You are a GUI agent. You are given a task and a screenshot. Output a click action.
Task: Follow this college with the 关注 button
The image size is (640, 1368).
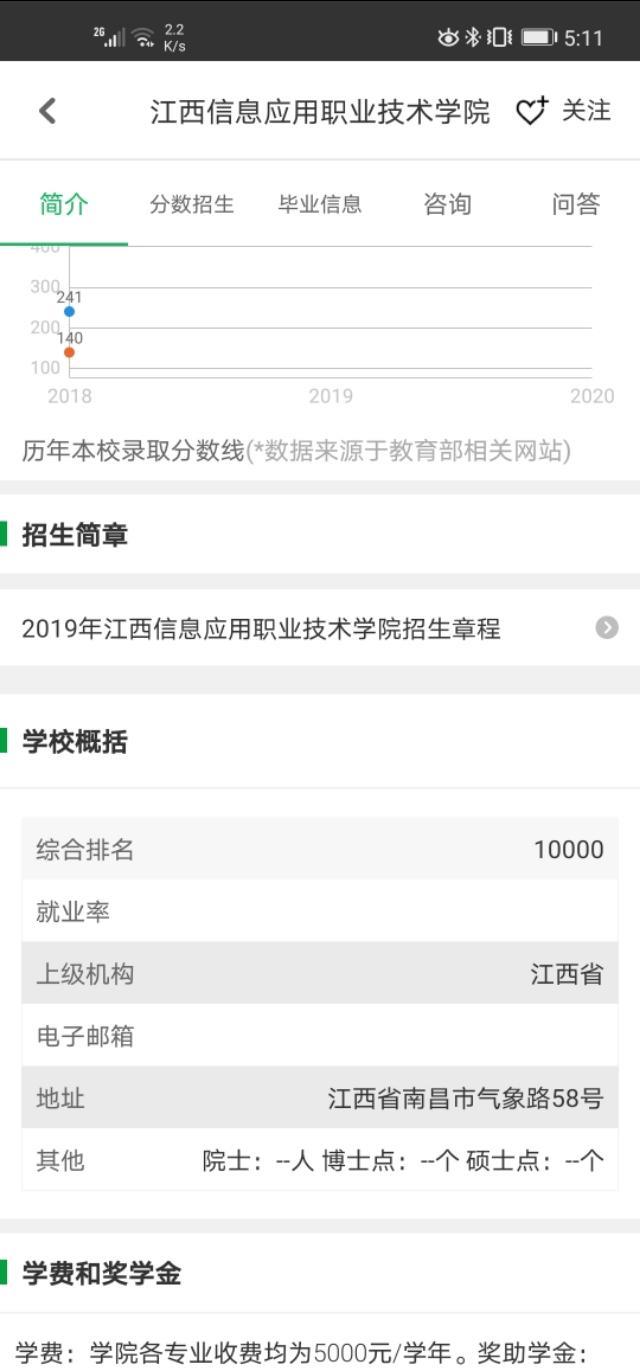pyautogui.click(x=563, y=111)
